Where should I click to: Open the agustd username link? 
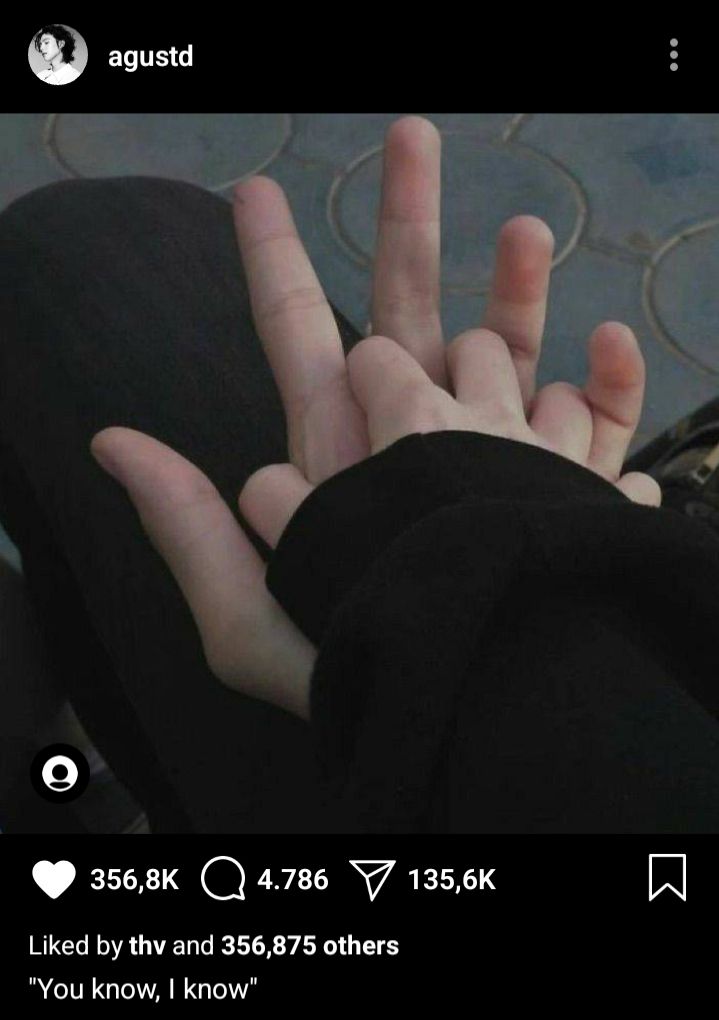tap(150, 56)
